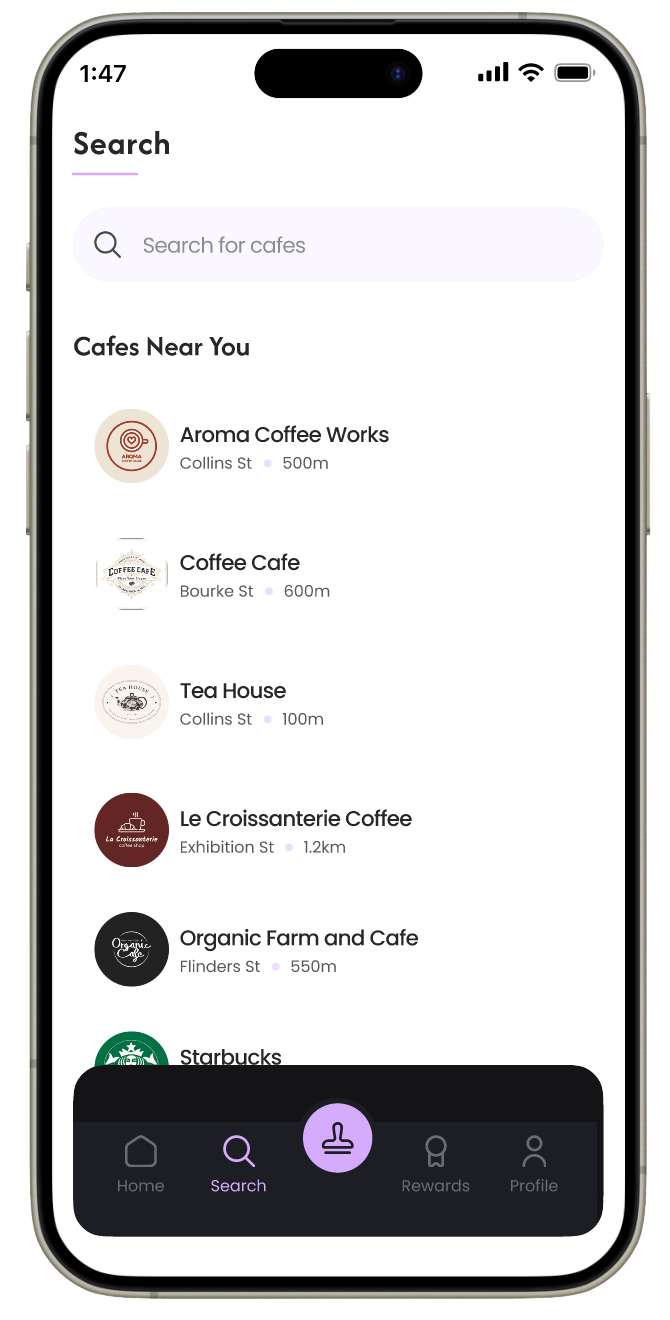This screenshot has height=1320, width=670.
Task: Tap the Search for cafes field
Action: [338, 245]
